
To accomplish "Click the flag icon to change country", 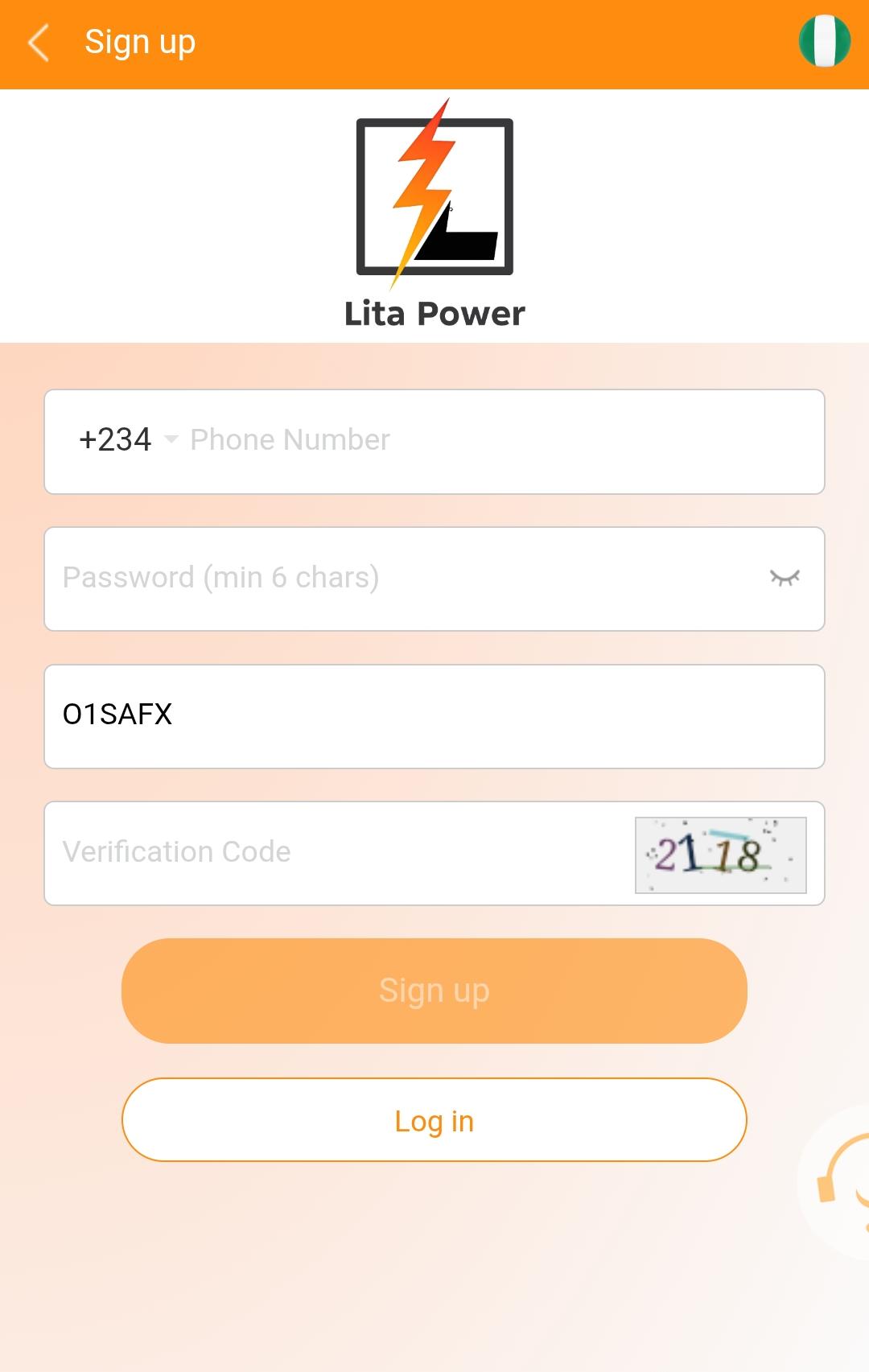I will [x=825, y=40].
